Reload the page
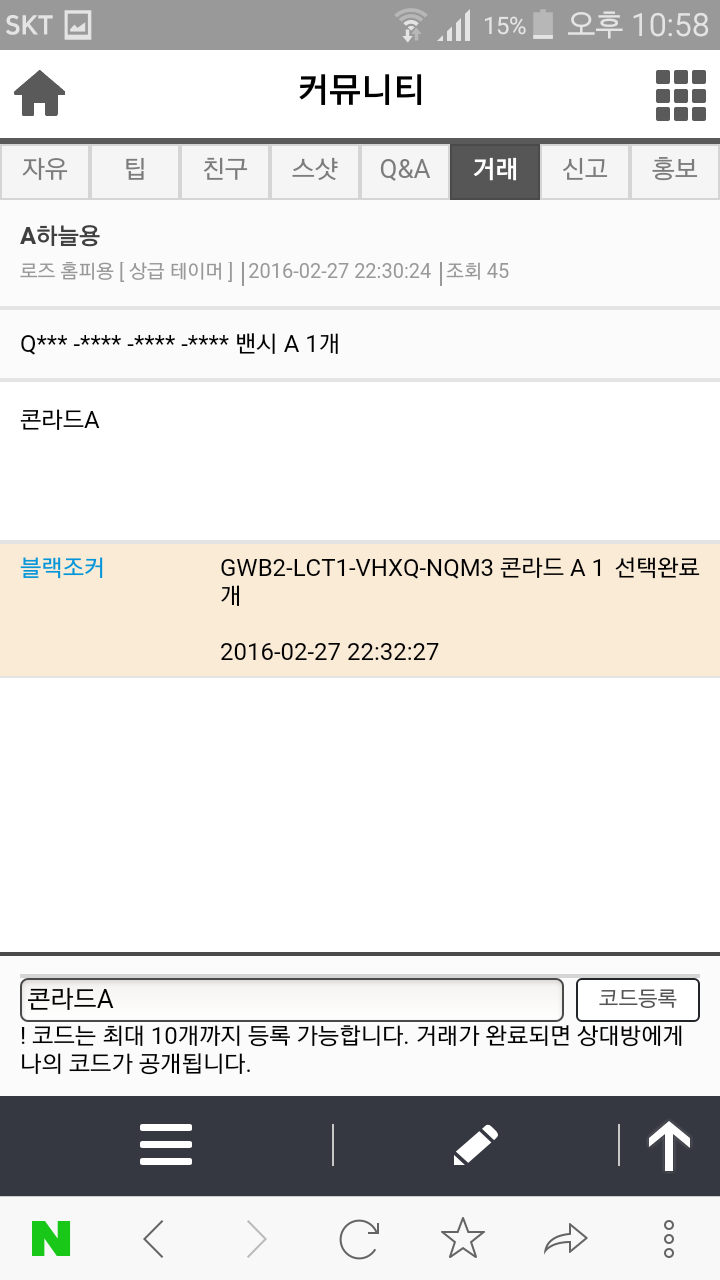 (x=359, y=1239)
